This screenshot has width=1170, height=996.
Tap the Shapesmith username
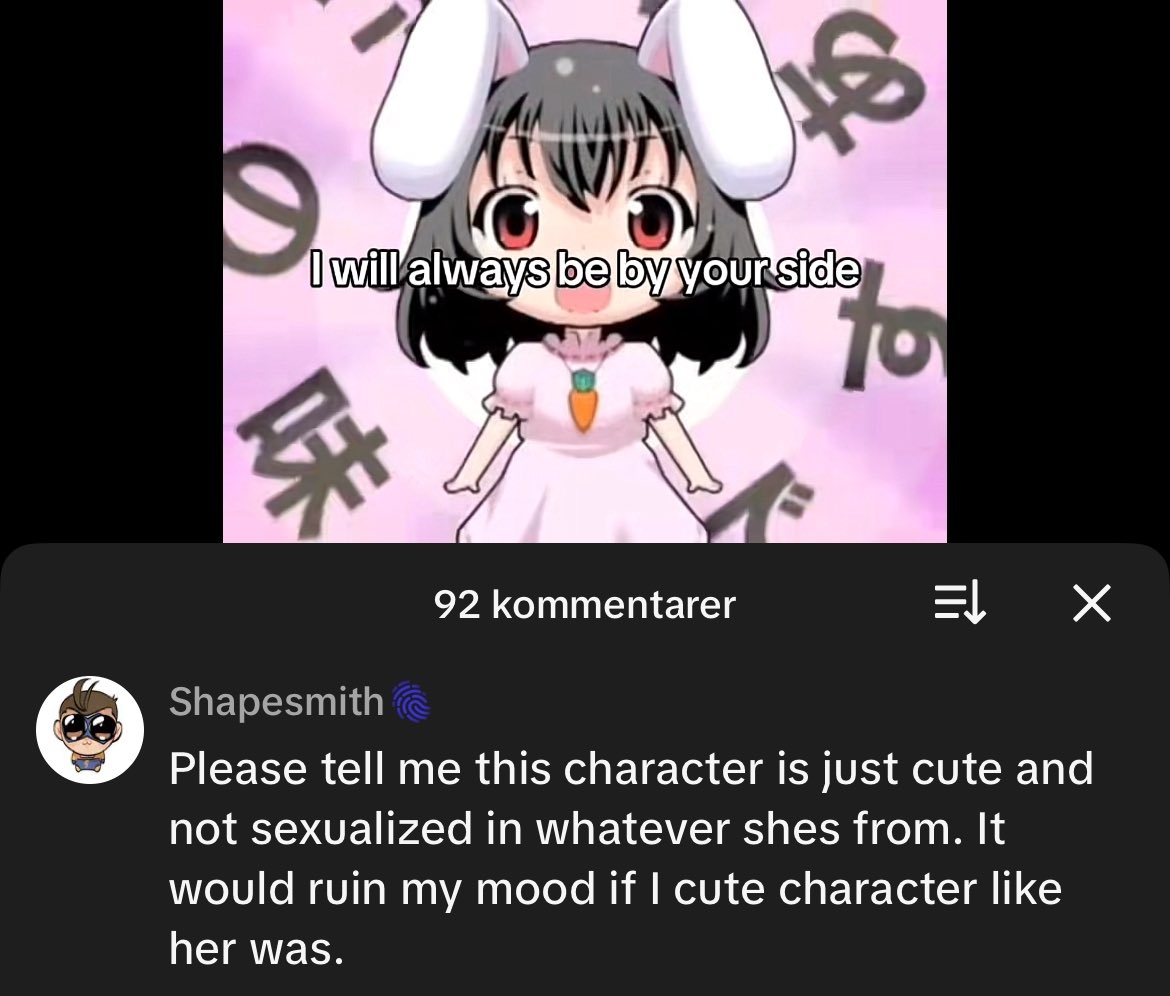[276, 701]
